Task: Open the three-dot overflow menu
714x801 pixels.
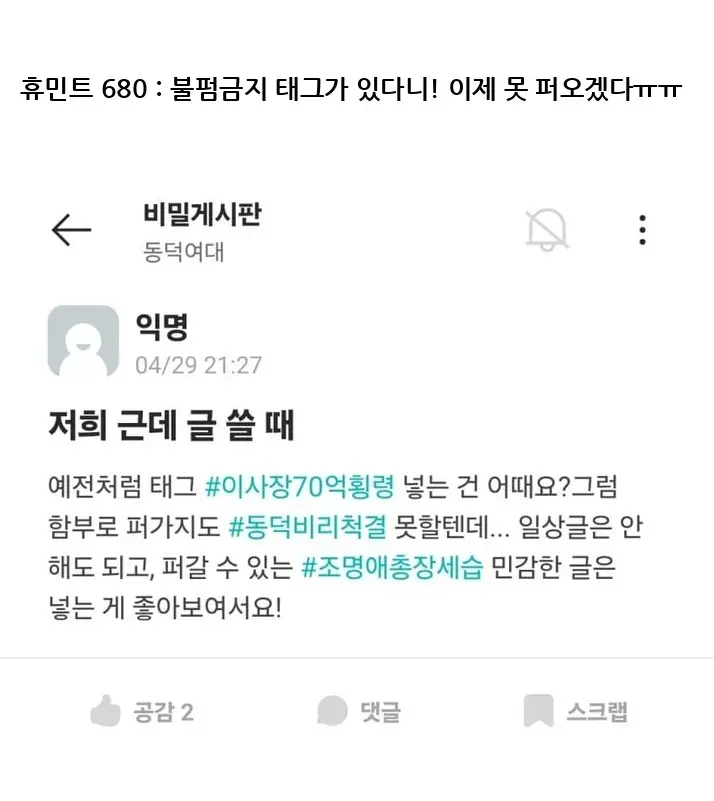Action: tap(642, 231)
